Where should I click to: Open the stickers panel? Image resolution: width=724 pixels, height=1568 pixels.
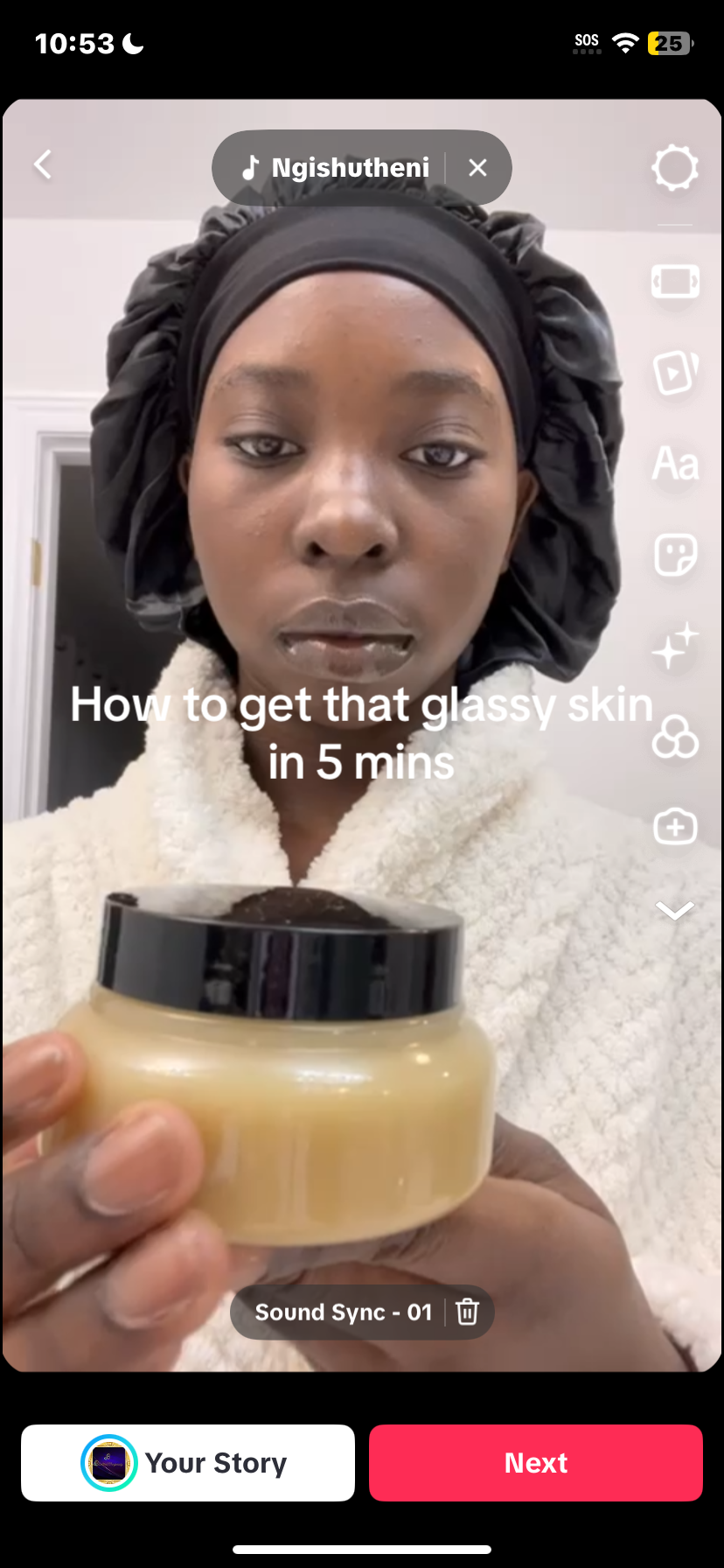coord(675,555)
